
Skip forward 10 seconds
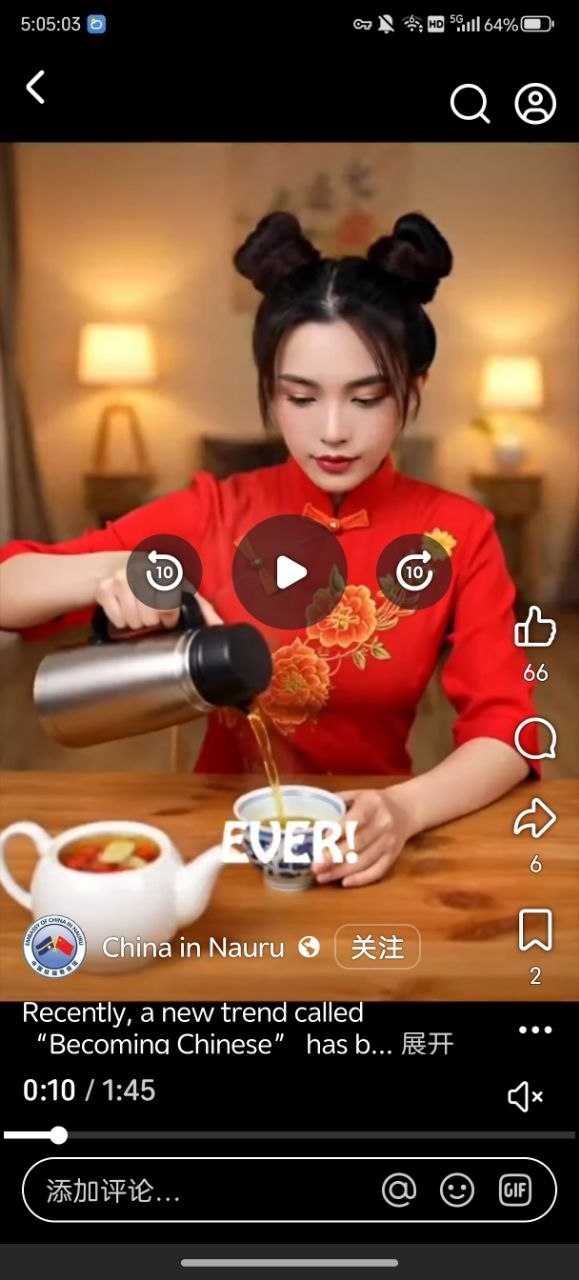tap(414, 572)
